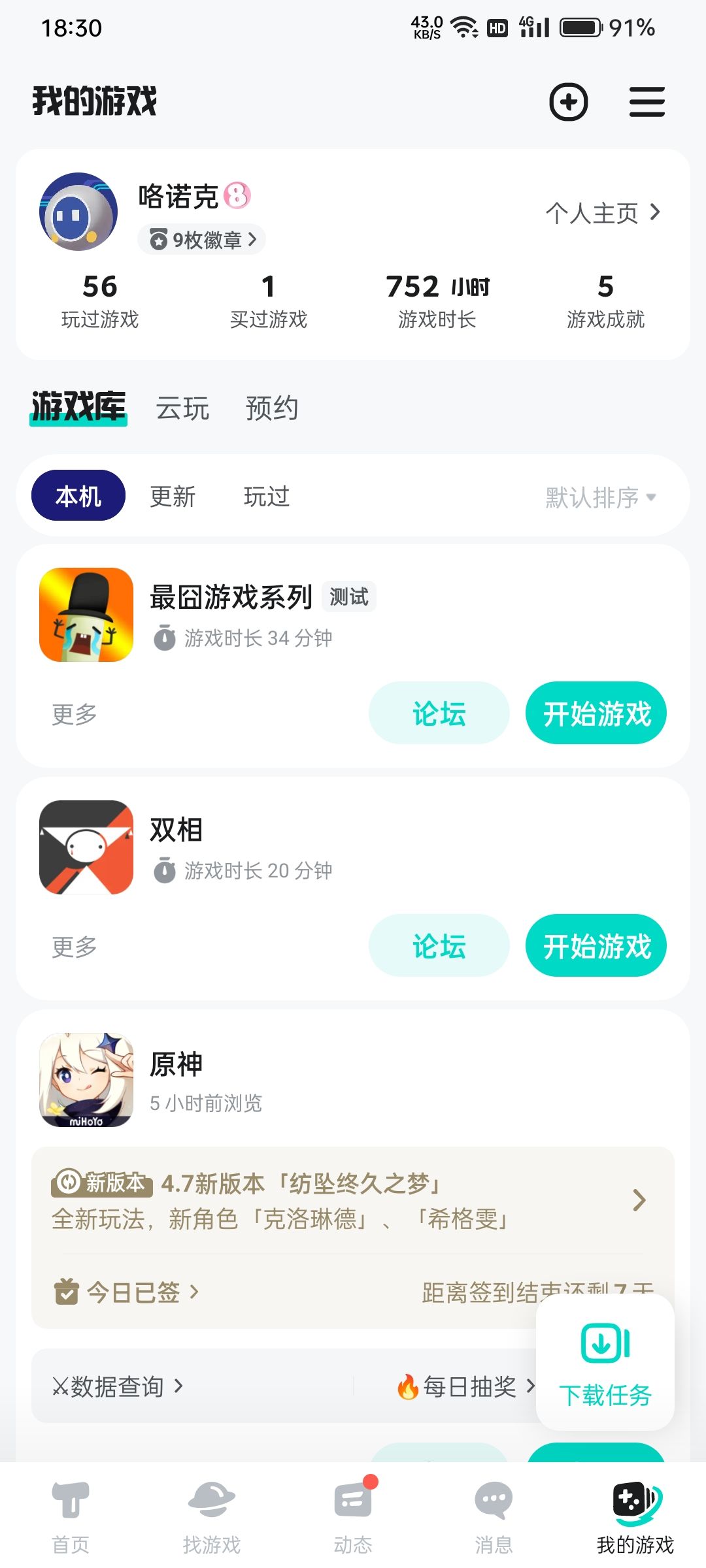The width and height of the screenshot is (706, 1568).
Task: Open 数据查询 for 原神
Action: pos(118,1386)
